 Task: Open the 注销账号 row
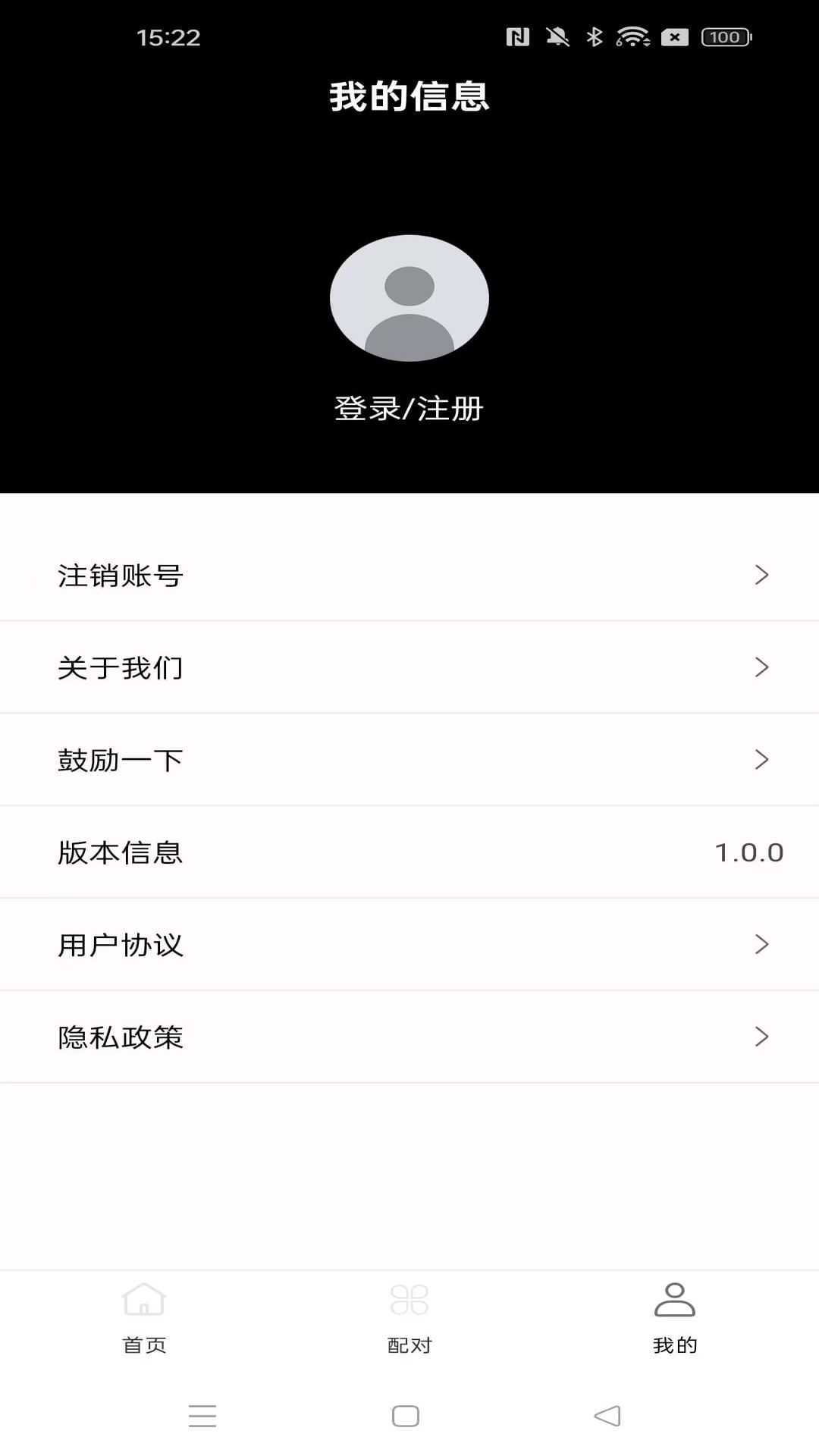tap(409, 576)
